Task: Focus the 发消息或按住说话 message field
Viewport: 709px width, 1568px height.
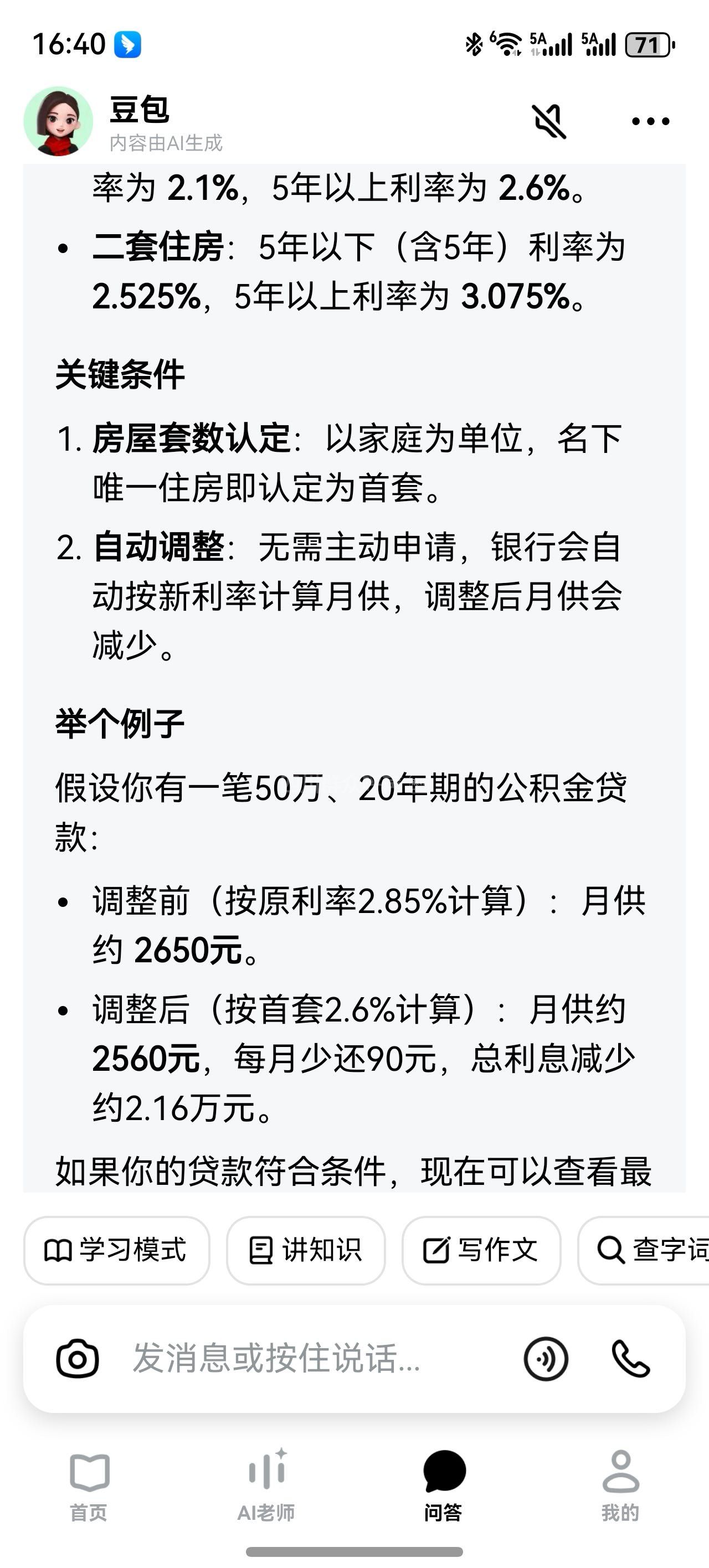Action: [305, 1359]
